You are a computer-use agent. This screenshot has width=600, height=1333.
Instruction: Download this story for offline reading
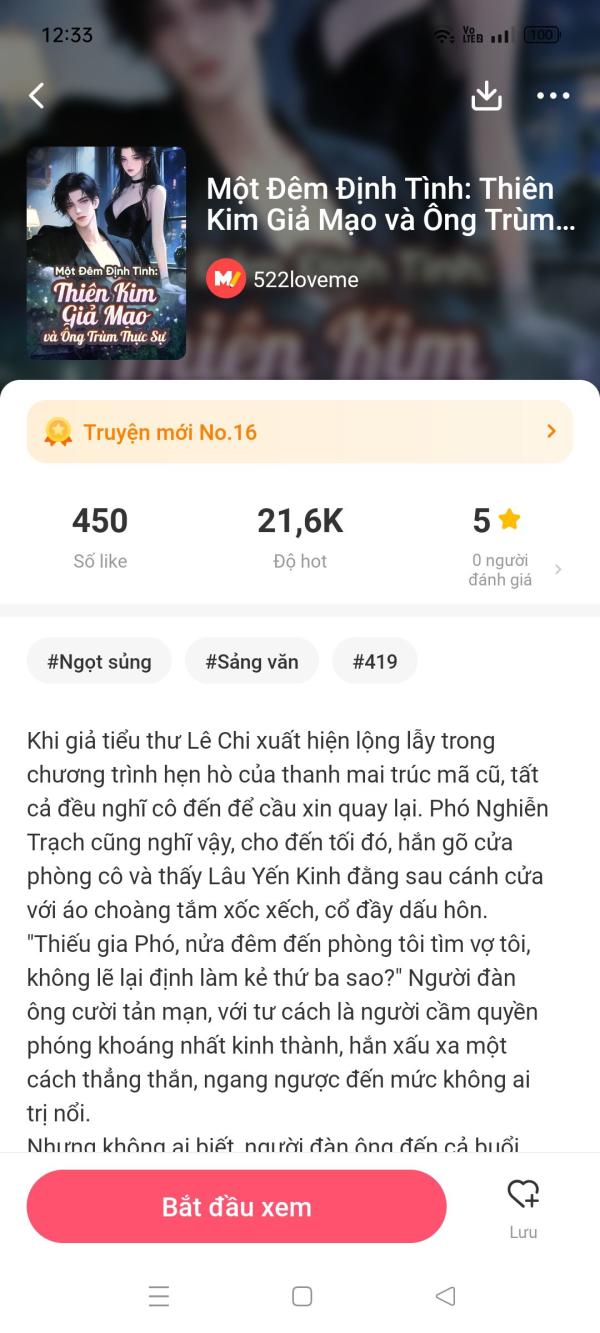click(x=487, y=96)
